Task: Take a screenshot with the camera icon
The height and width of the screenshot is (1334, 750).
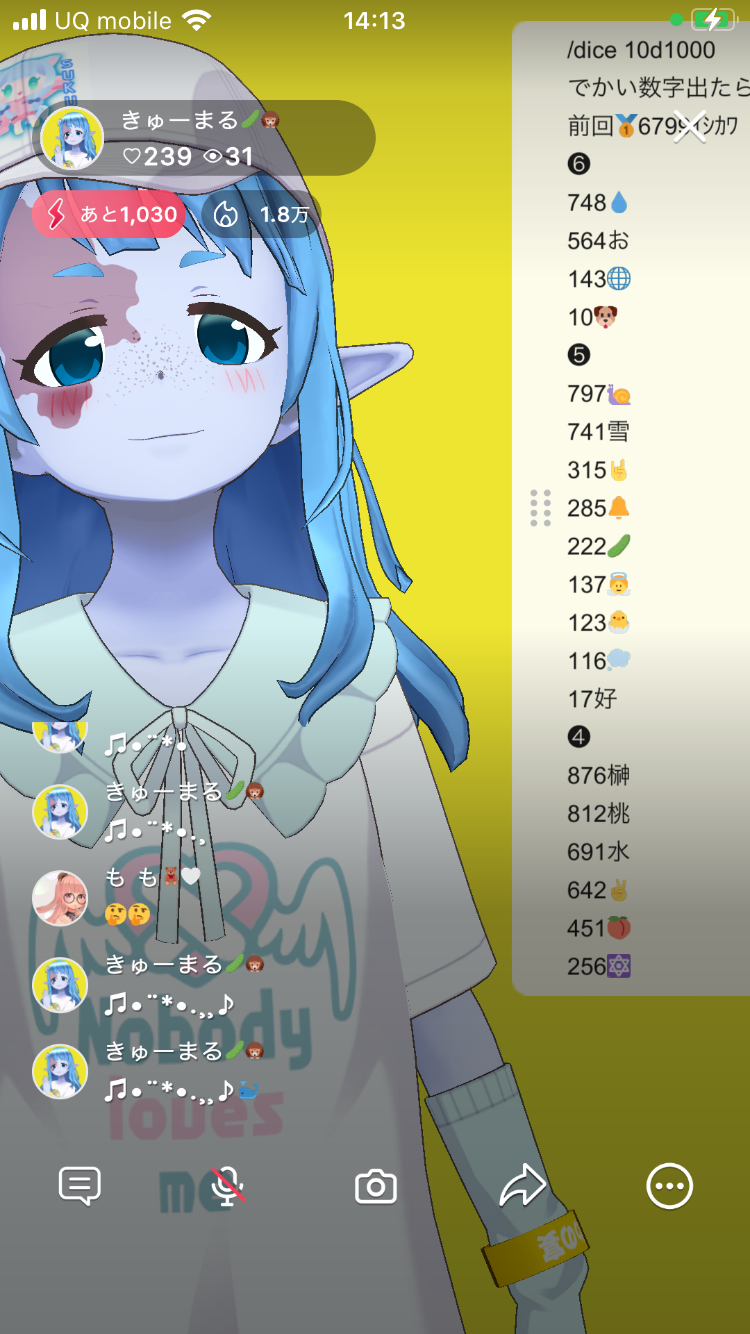Action: tap(376, 1187)
